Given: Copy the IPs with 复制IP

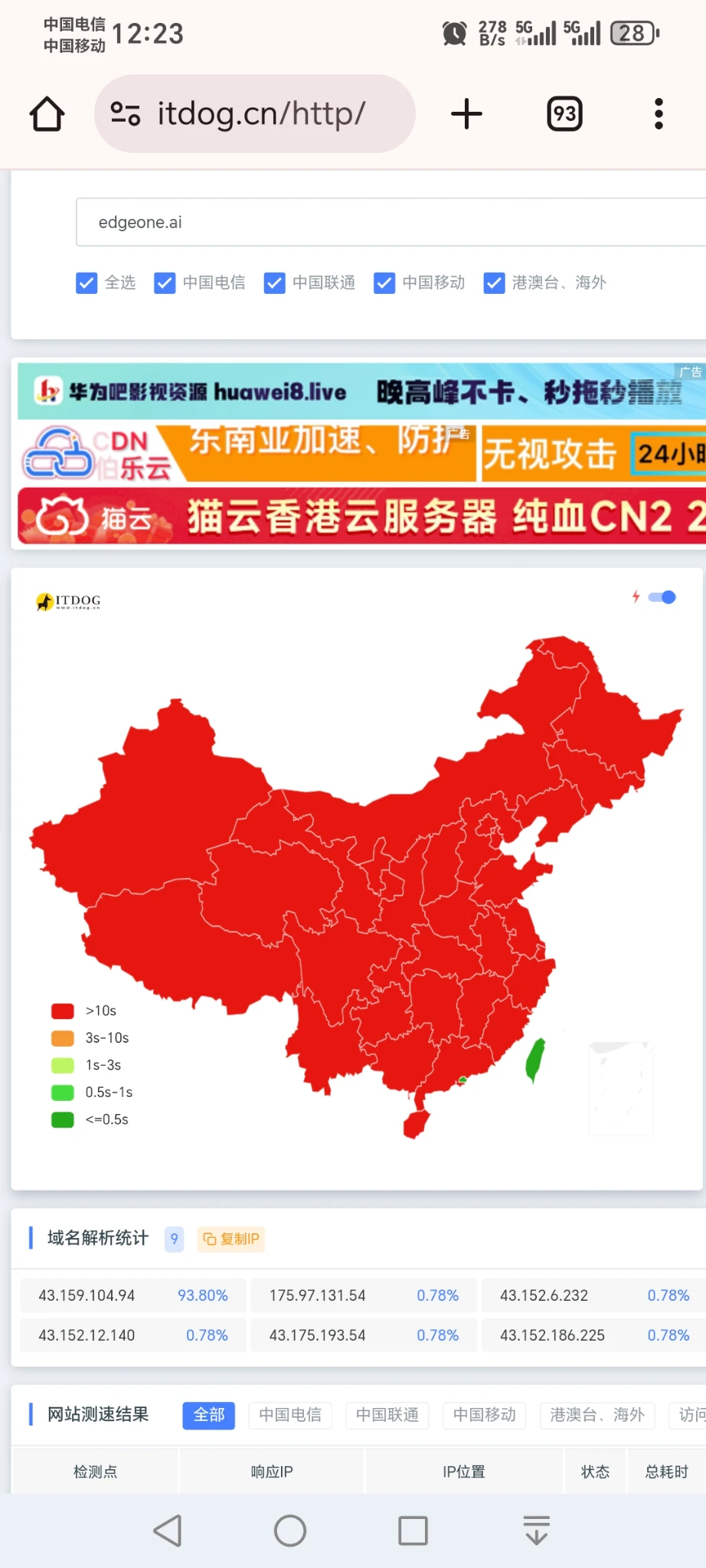Looking at the screenshot, I should (x=231, y=1239).
